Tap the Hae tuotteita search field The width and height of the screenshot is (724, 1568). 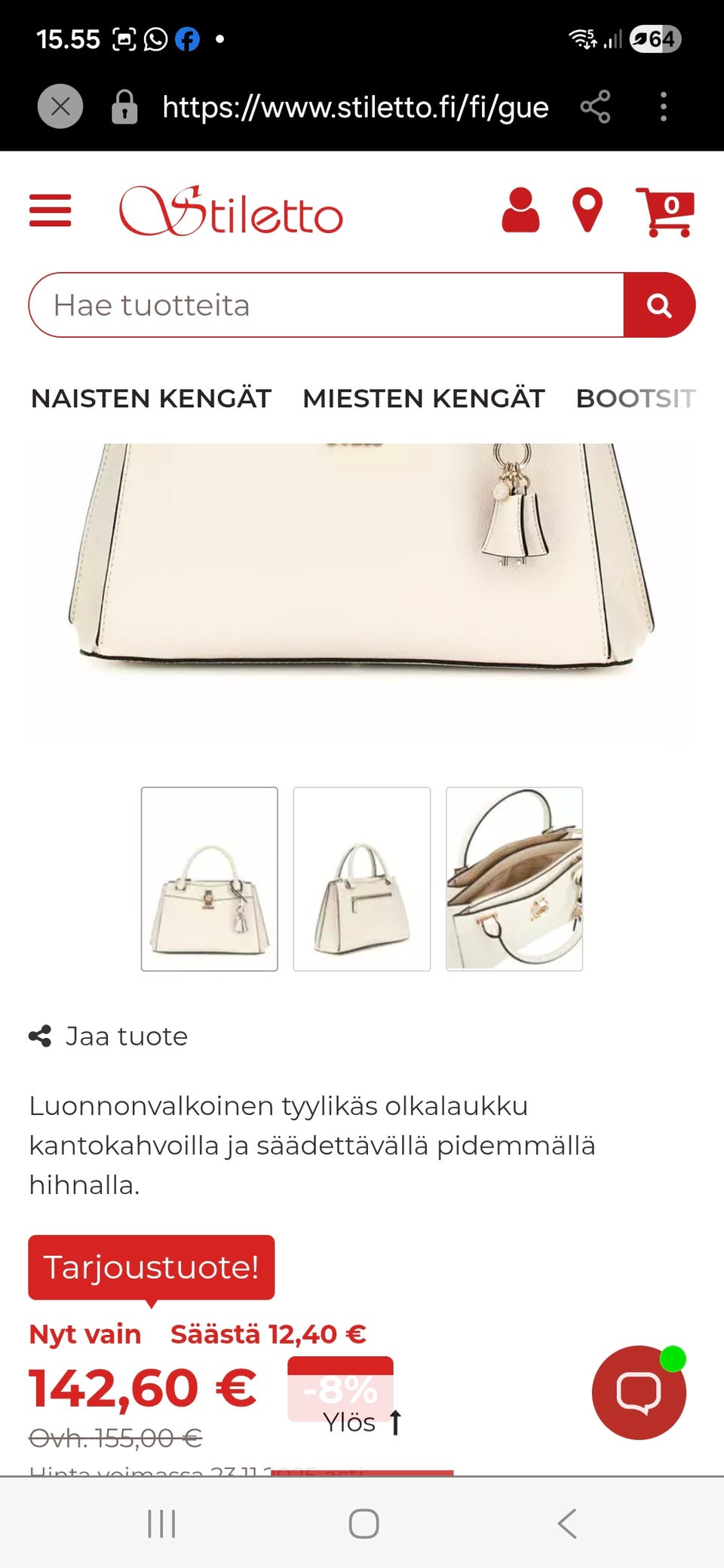click(x=326, y=305)
